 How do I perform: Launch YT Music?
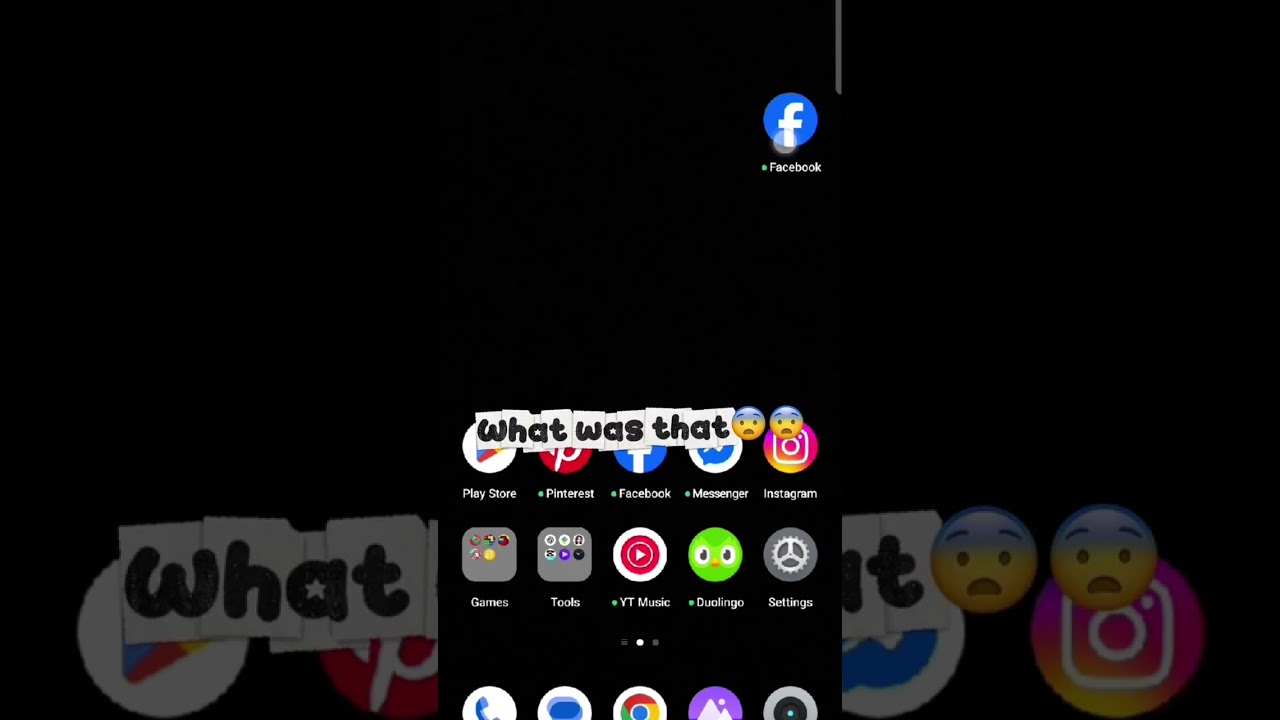(640, 555)
